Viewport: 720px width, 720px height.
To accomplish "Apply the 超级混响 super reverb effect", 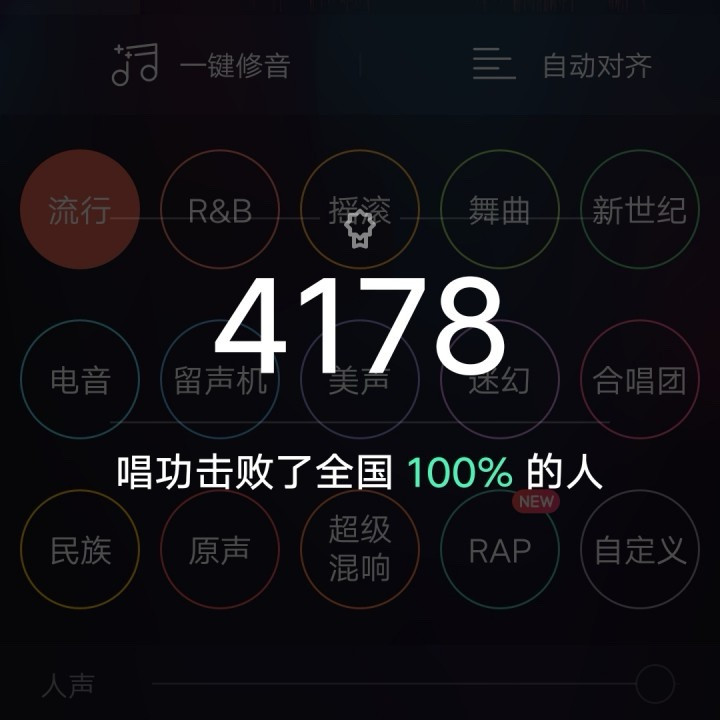I will point(360,549).
